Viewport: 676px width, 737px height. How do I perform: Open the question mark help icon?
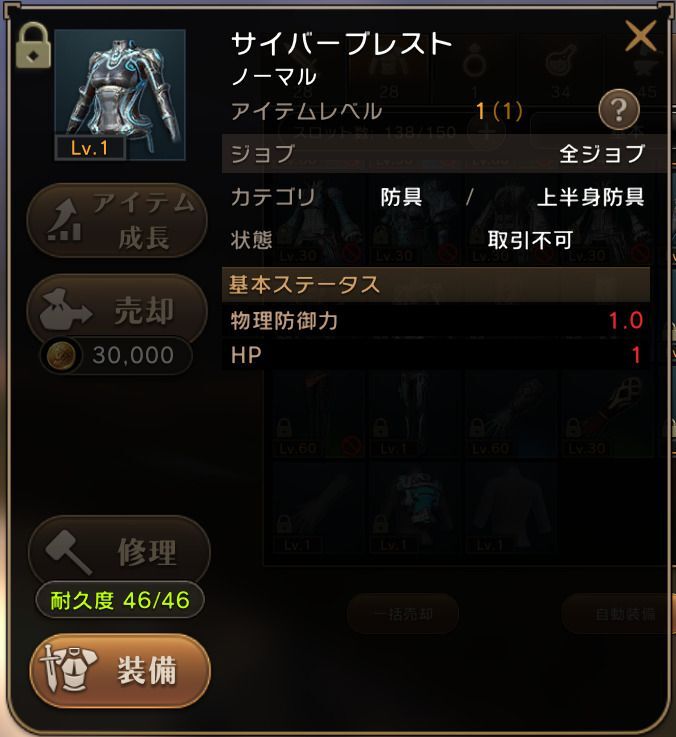coord(618,108)
